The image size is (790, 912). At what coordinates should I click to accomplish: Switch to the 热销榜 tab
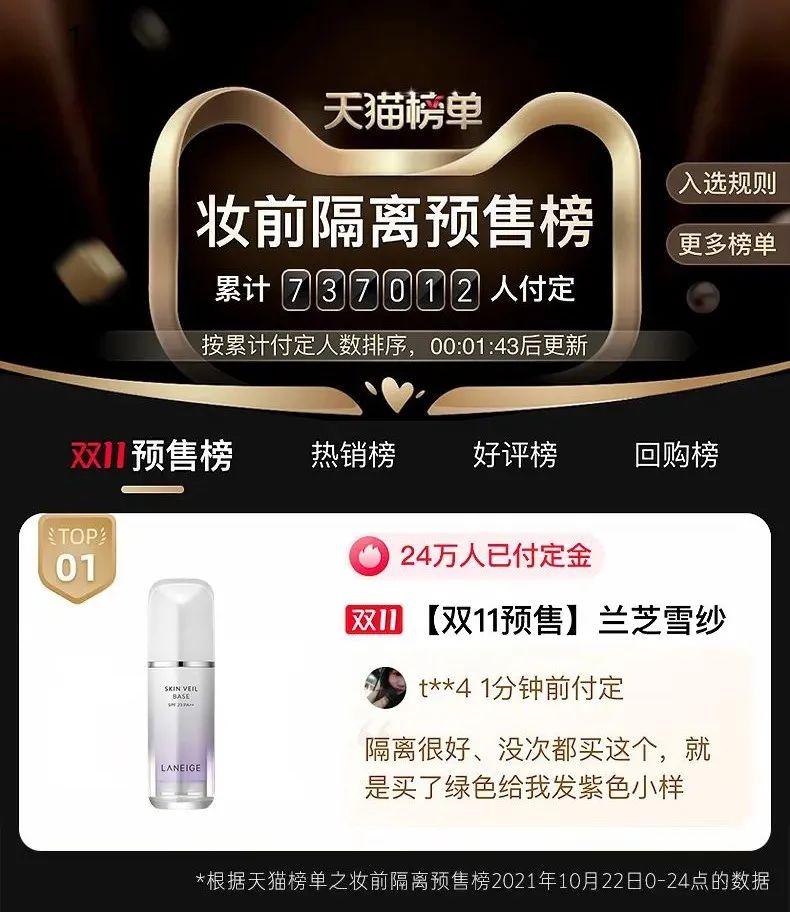click(x=353, y=455)
